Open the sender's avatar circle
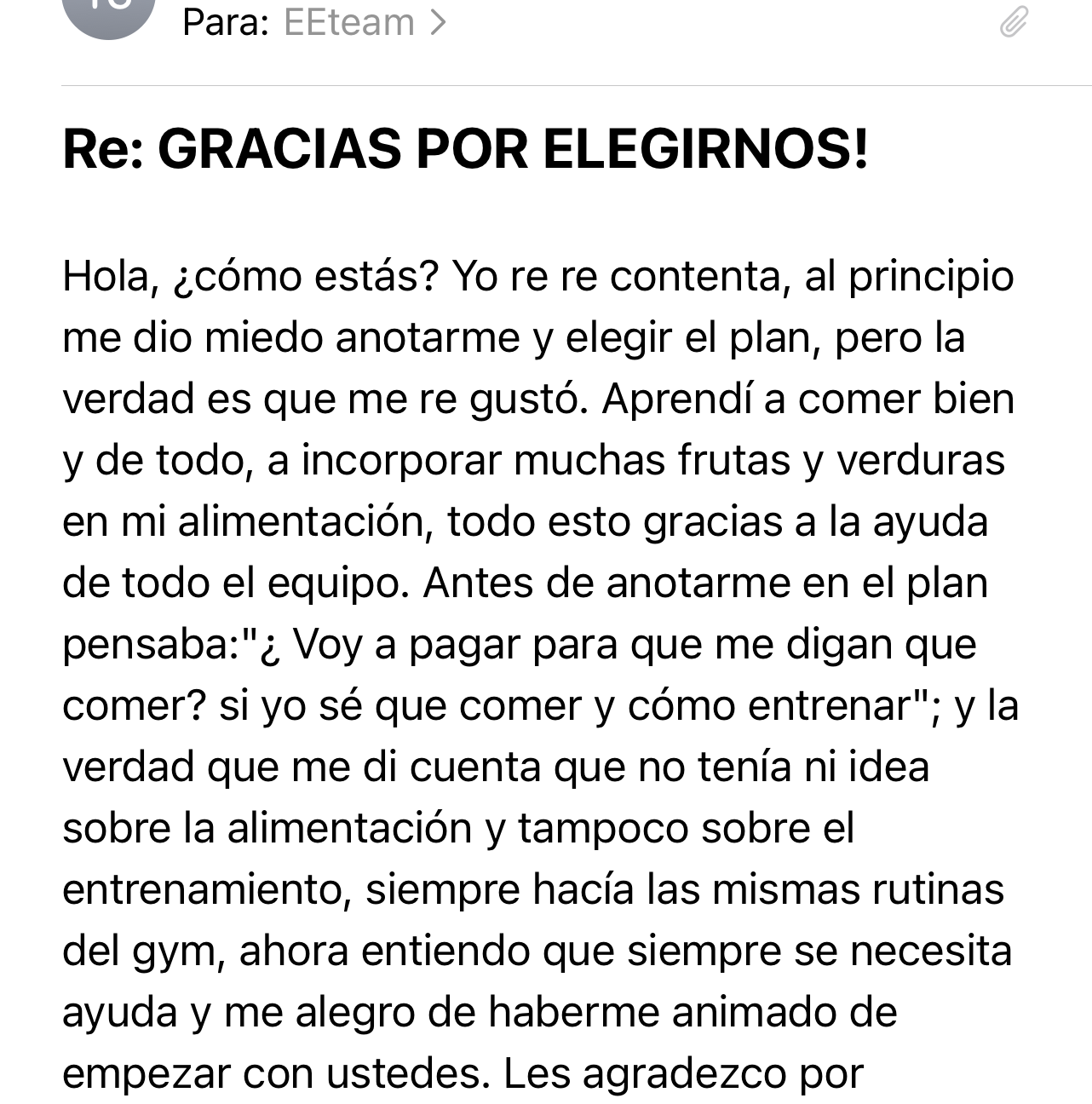Viewport: 1092px width, 1104px height. pyautogui.click(x=109, y=14)
